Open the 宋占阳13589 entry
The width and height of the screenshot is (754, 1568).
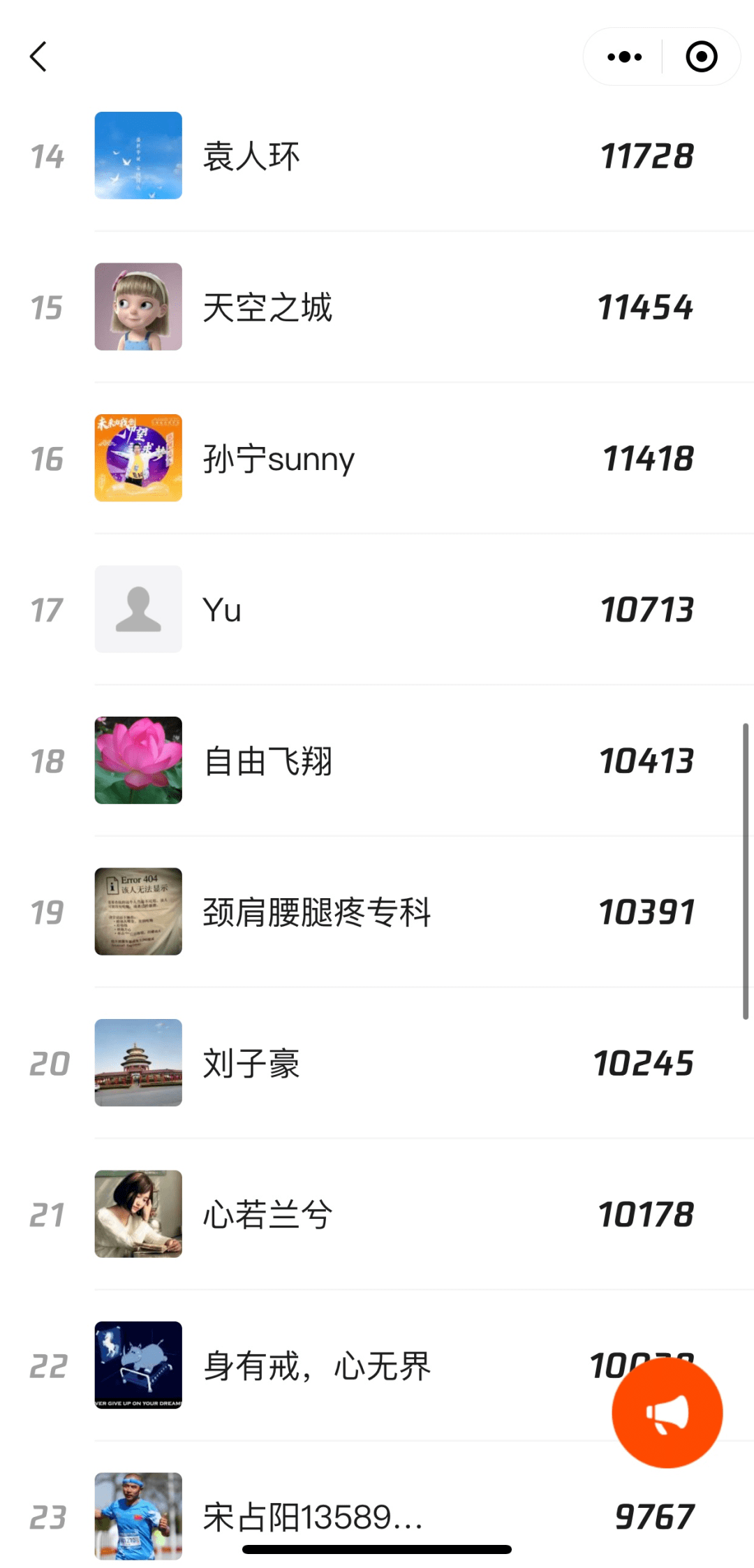(x=313, y=1517)
